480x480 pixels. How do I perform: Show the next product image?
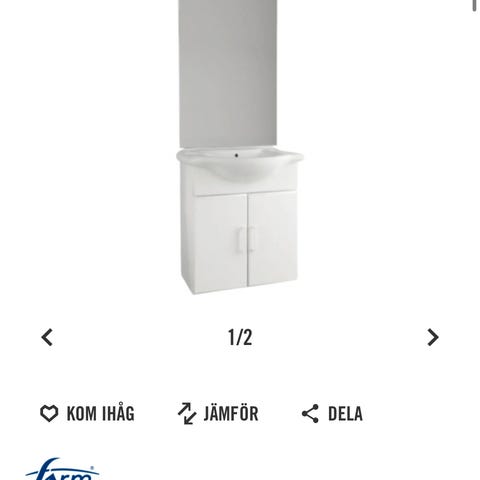tap(433, 337)
